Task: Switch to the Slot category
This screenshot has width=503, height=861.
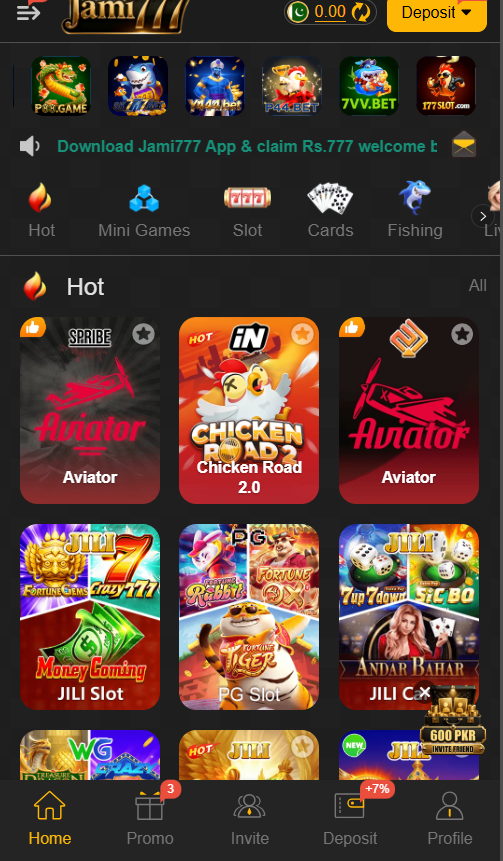Action: (x=247, y=211)
